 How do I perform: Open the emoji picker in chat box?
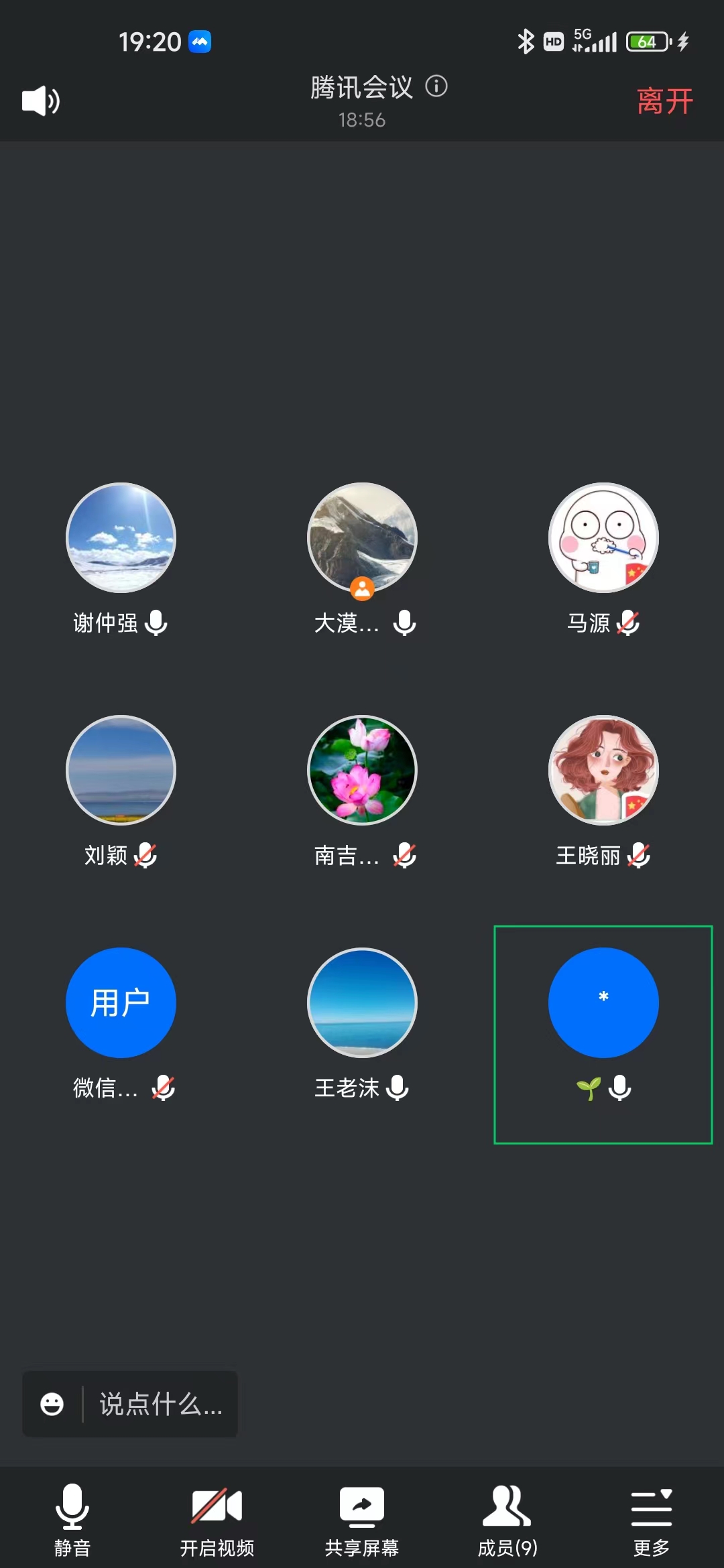52,1404
